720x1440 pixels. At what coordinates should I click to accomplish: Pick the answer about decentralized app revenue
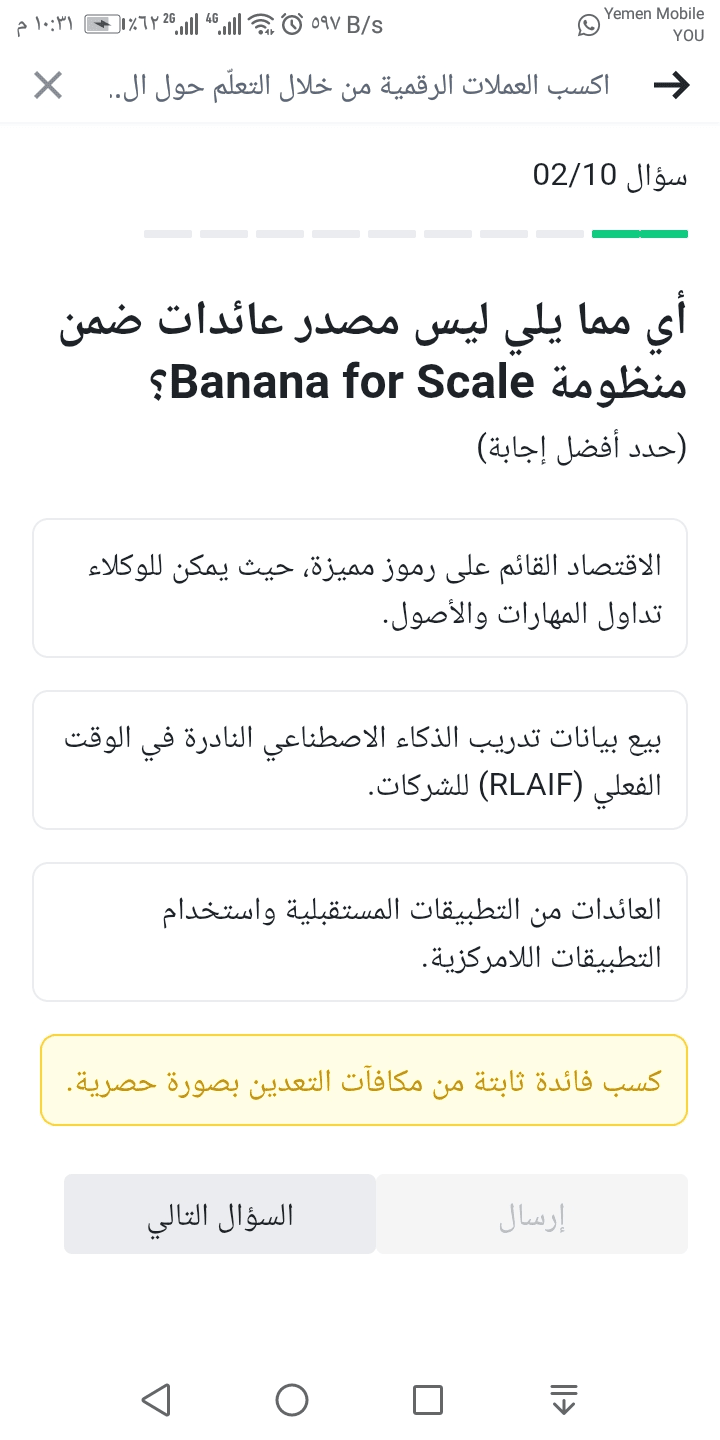click(x=360, y=932)
